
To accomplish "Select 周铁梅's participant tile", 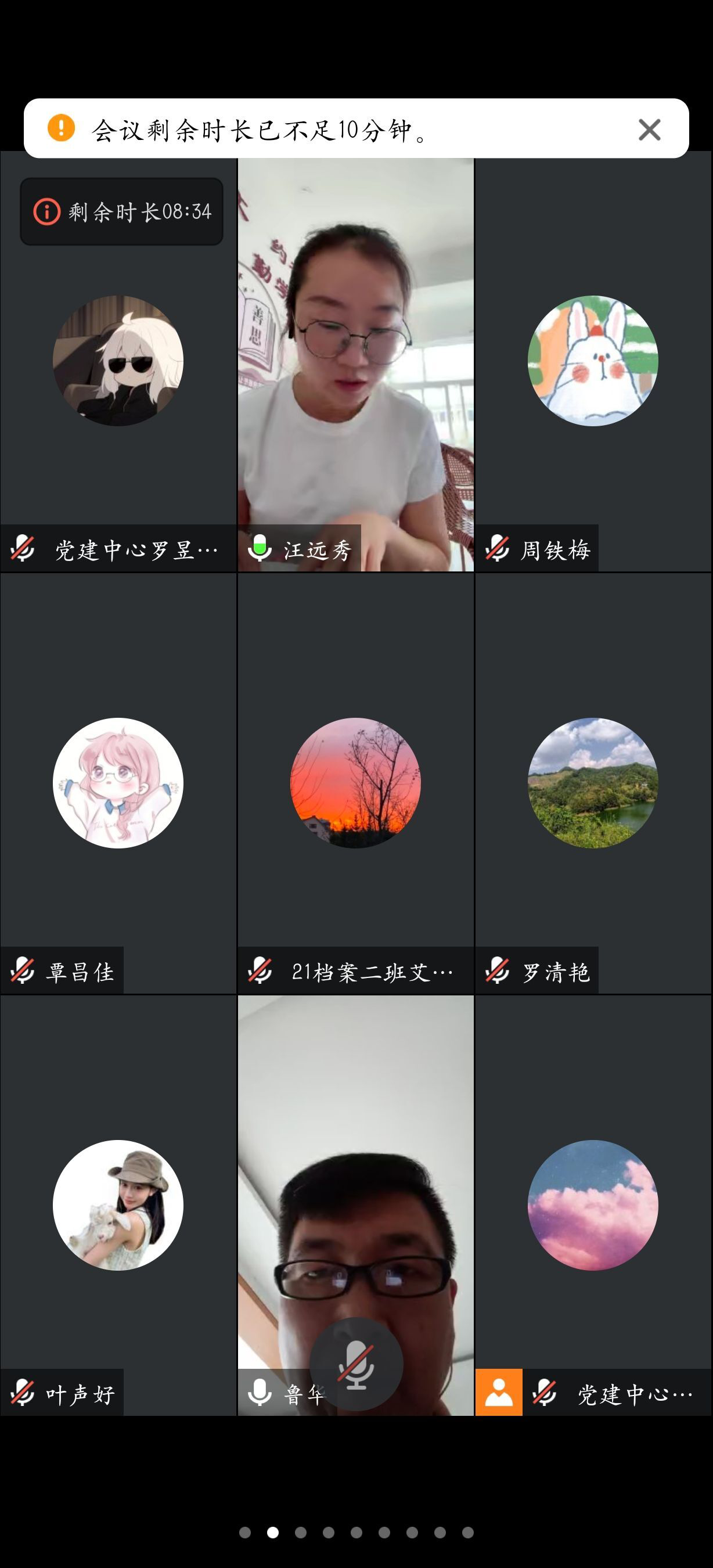I will (x=593, y=365).
